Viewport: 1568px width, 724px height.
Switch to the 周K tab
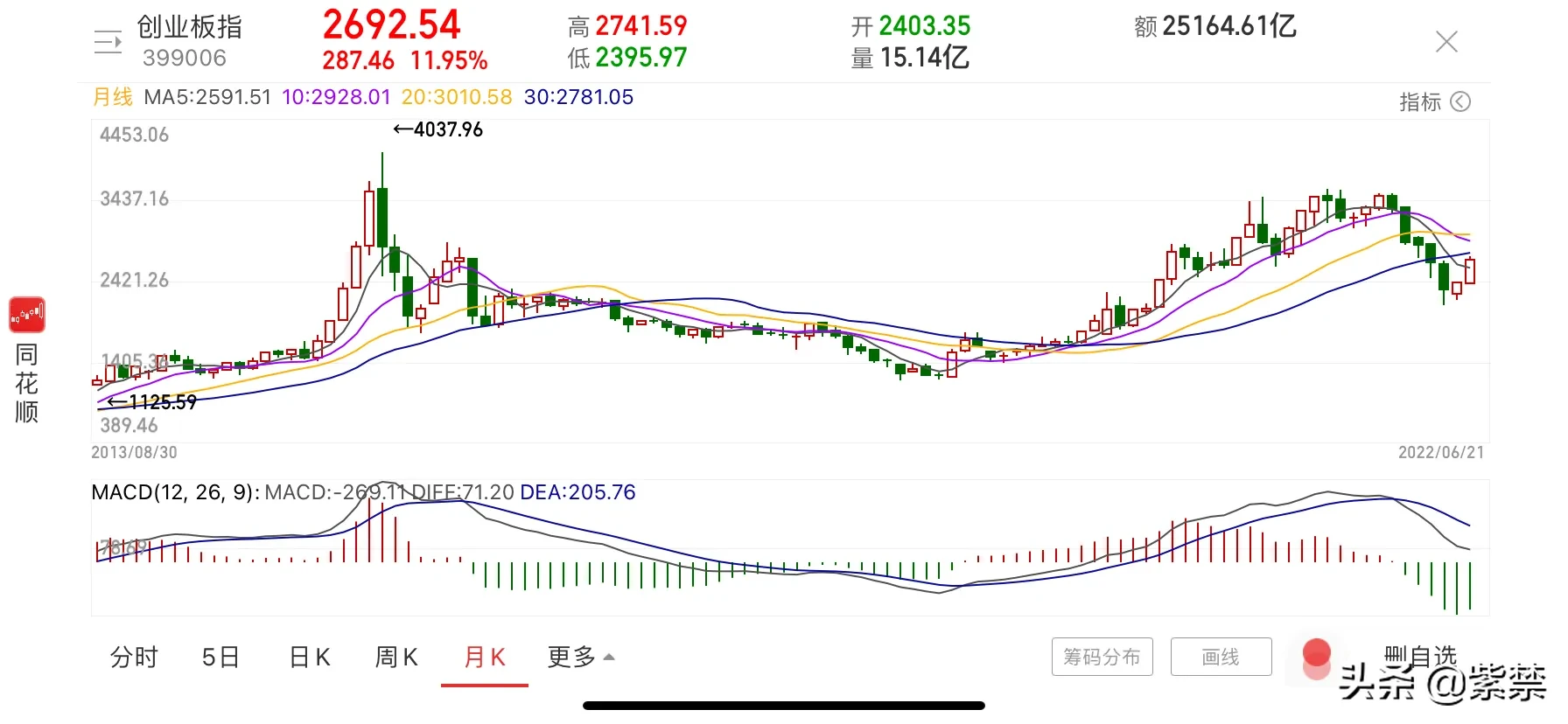coord(396,657)
